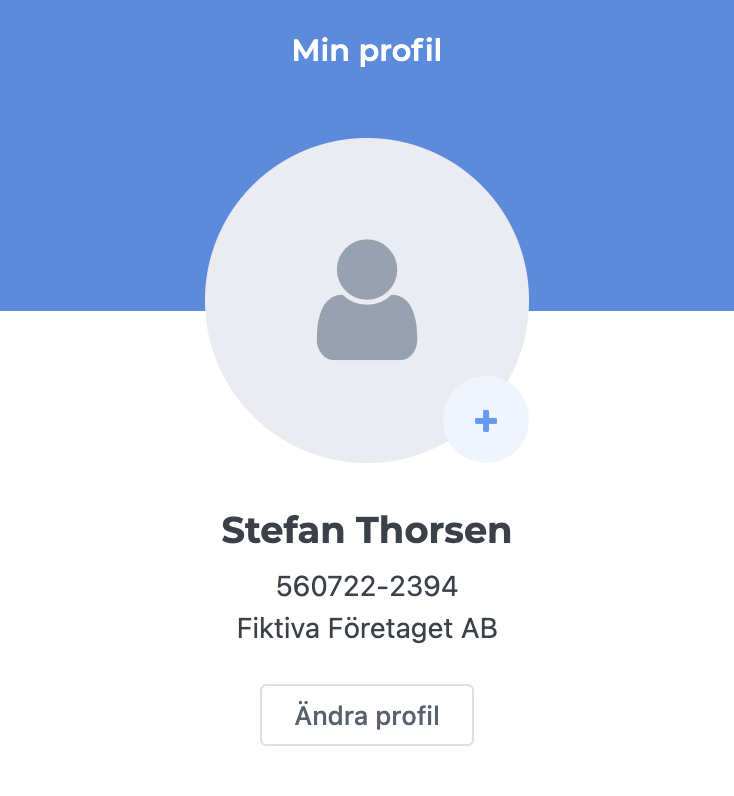Tap the plus icon to add profile photo
The width and height of the screenshot is (734, 796).
[x=486, y=420]
